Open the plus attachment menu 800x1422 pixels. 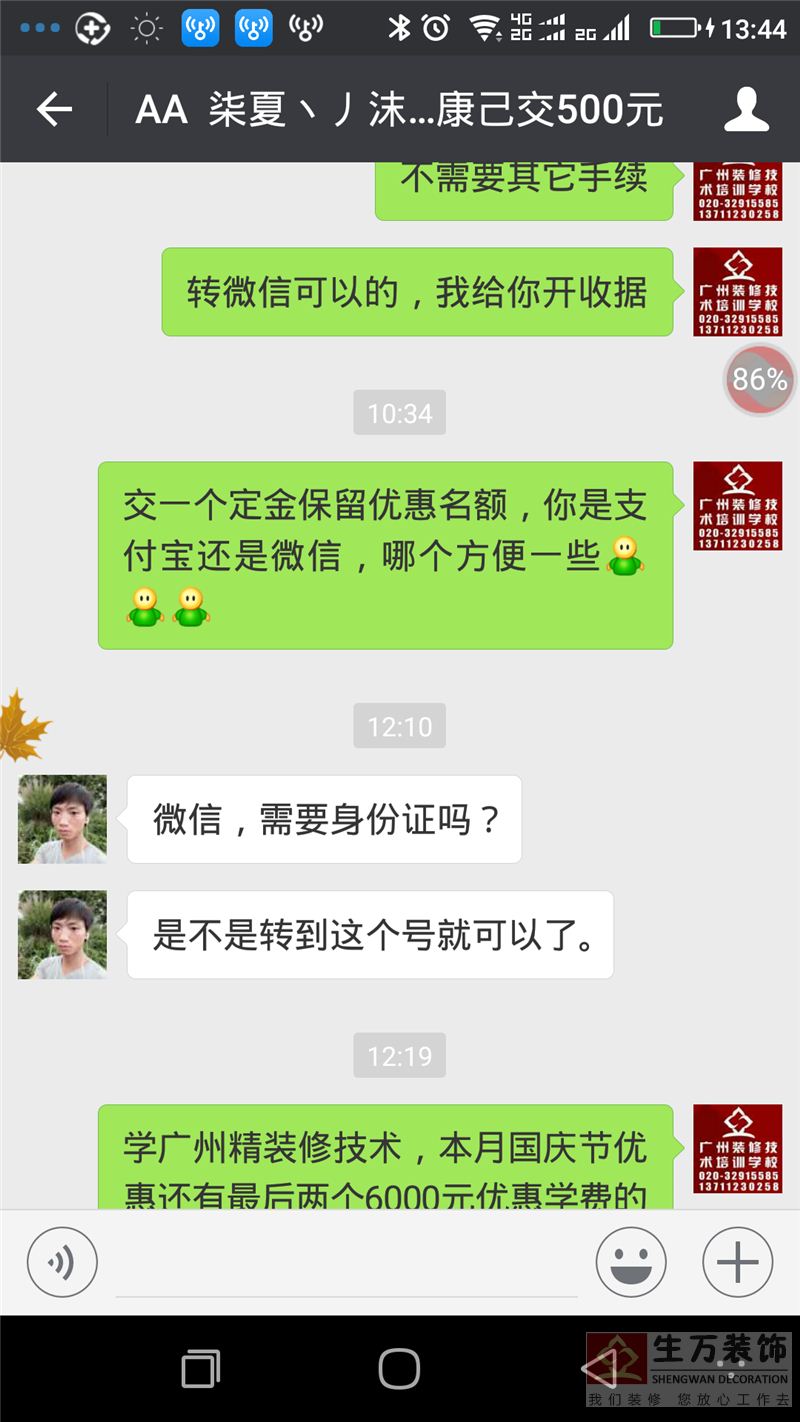click(x=738, y=1262)
